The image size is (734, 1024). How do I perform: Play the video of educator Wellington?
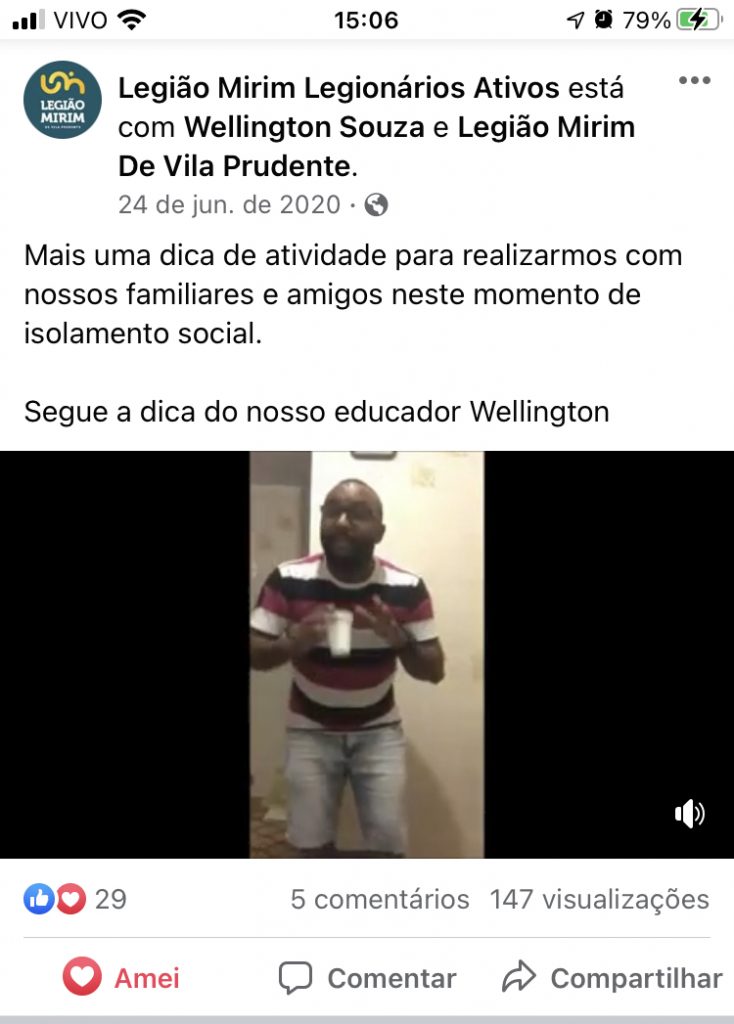coord(366,654)
